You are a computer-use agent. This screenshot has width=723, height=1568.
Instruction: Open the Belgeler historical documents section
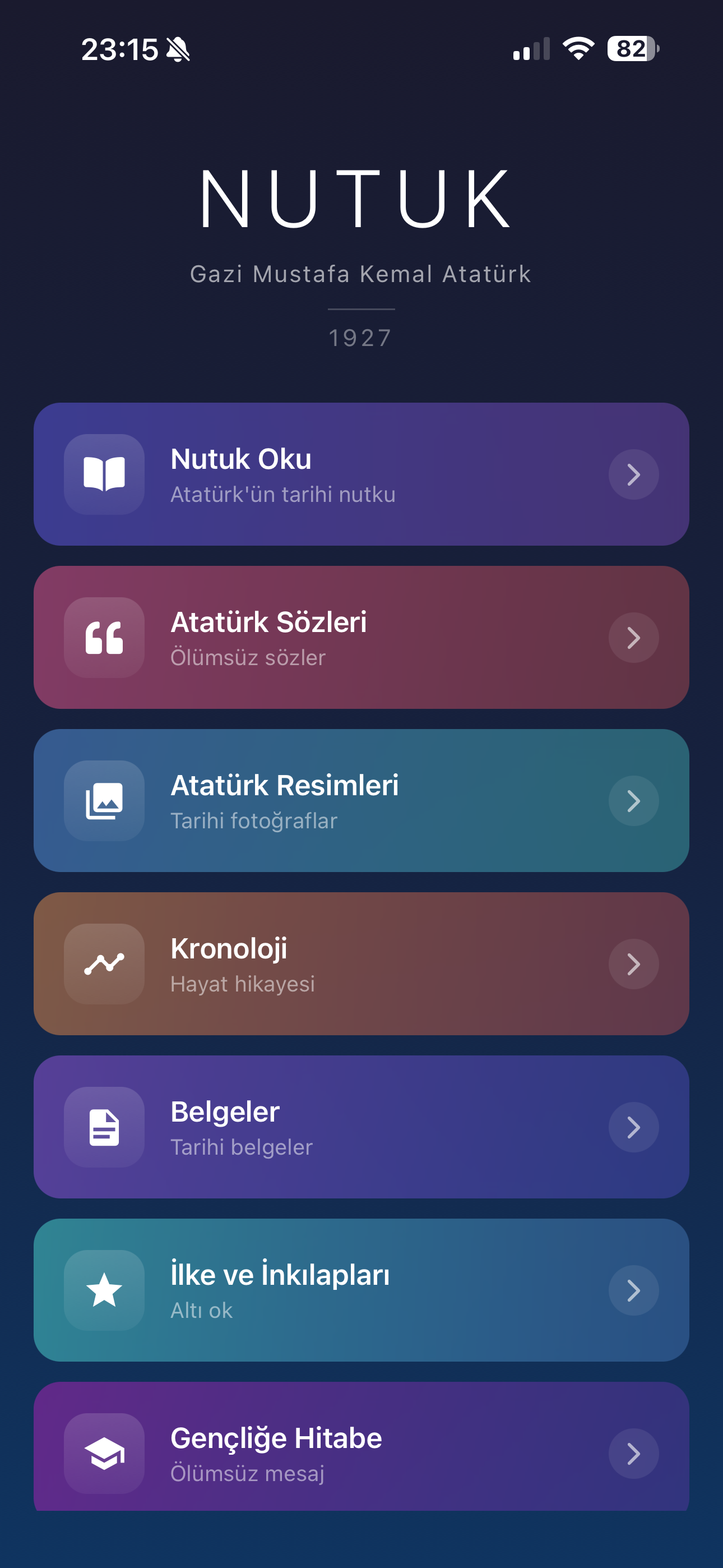coord(361,1127)
